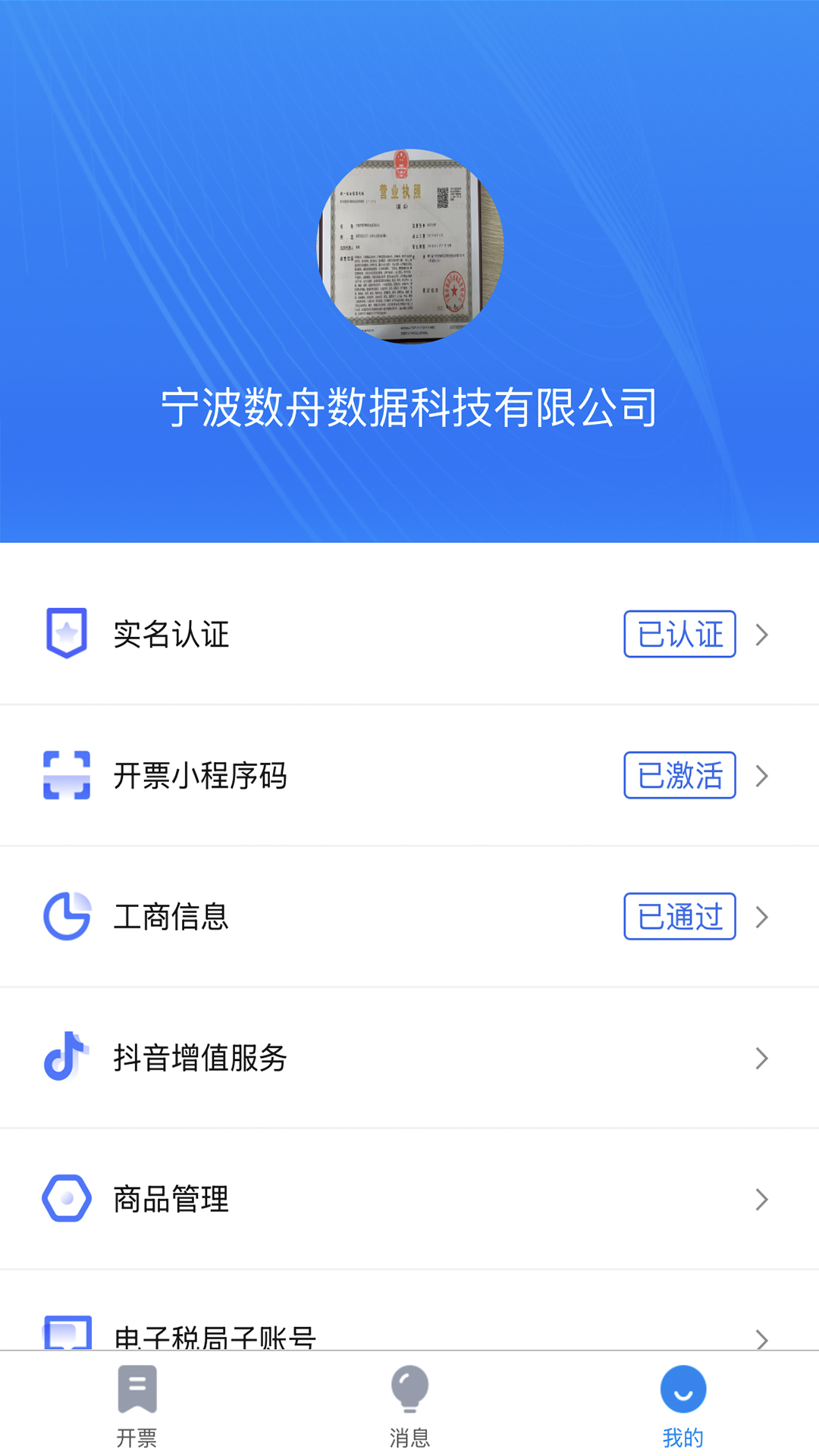This screenshot has height=1456, width=819.
Task: Open the 已通过 status badge
Action: (x=679, y=917)
